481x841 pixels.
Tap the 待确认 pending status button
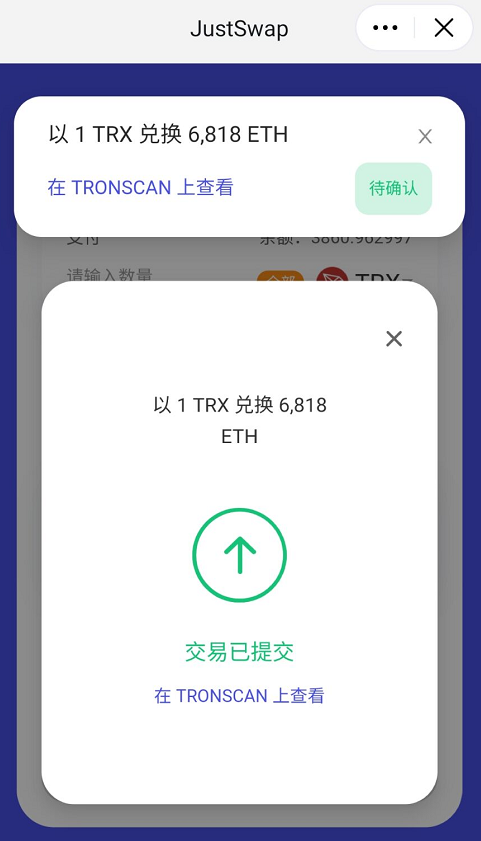[394, 188]
